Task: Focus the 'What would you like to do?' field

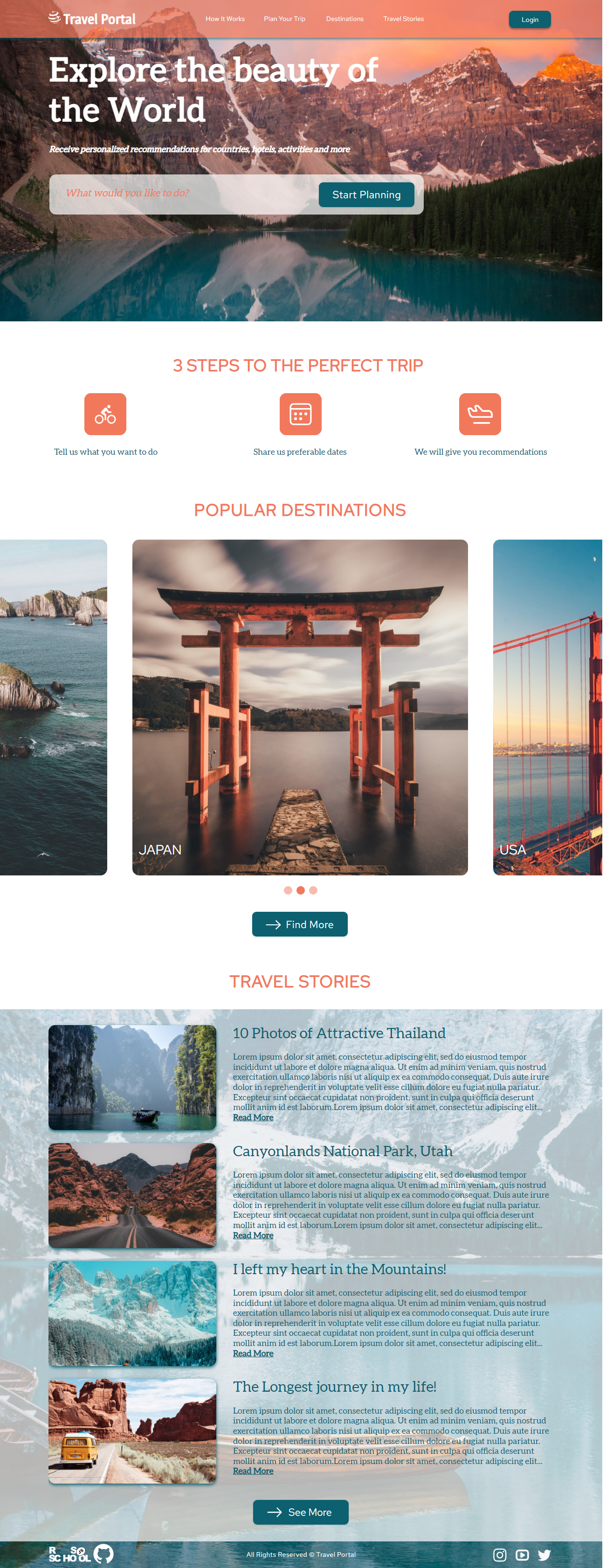Action: tap(183, 194)
